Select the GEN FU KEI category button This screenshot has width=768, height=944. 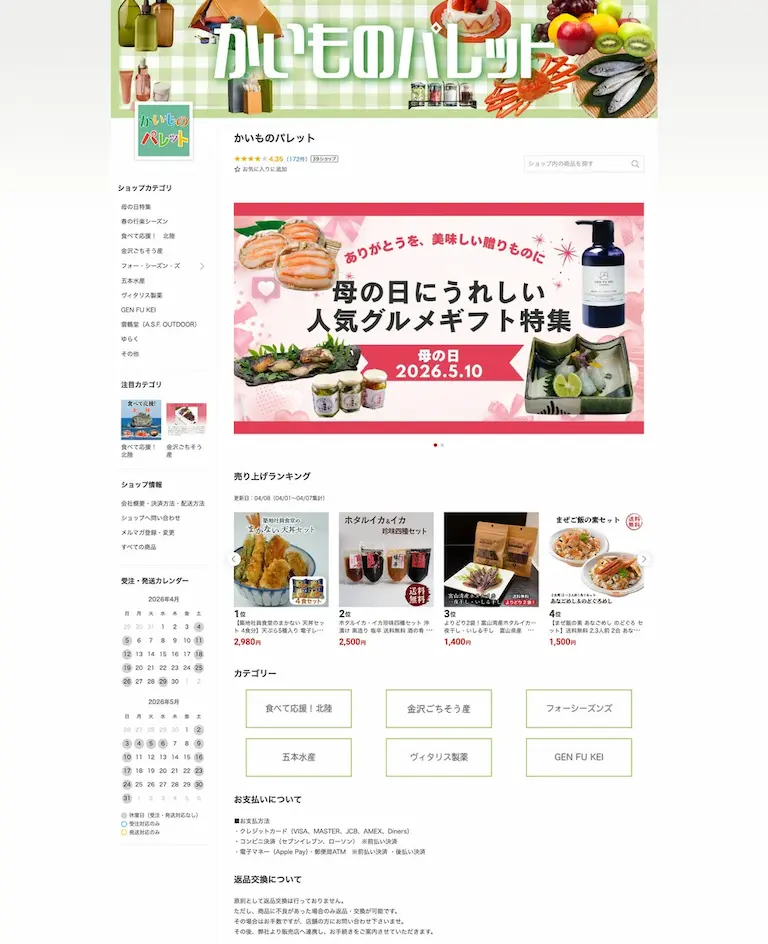[578, 757]
